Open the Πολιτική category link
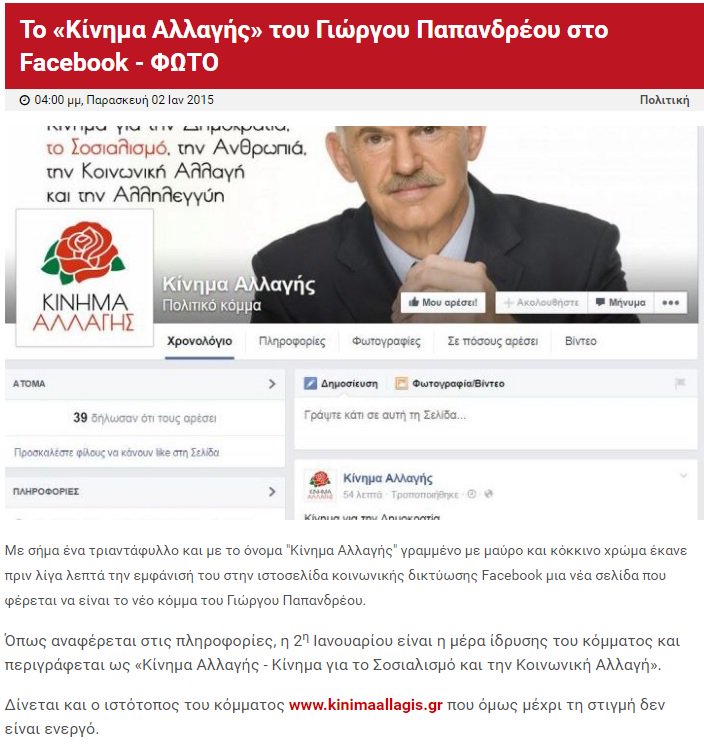The width and height of the screenshot is (704, 744). [x=664, y=100]
